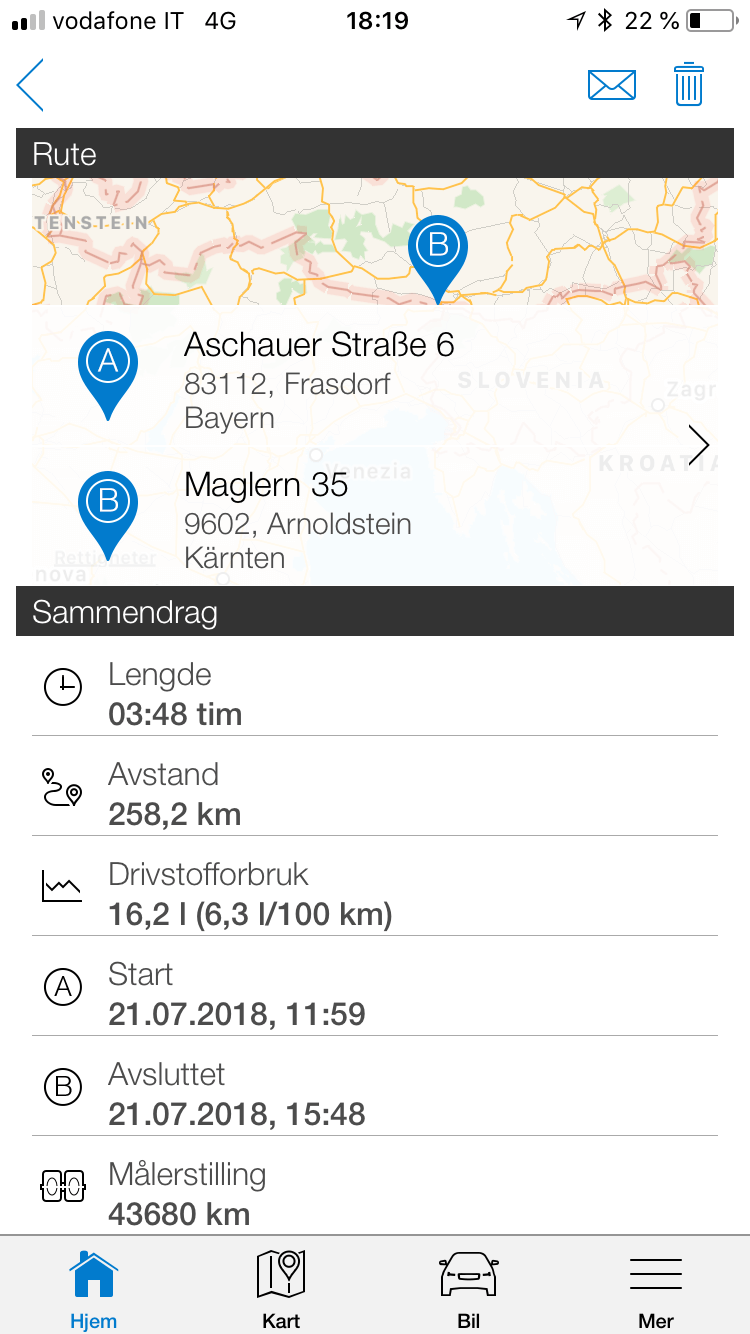Share this trip via the envelope icon

pyautogui.click(x=611, y=85)
